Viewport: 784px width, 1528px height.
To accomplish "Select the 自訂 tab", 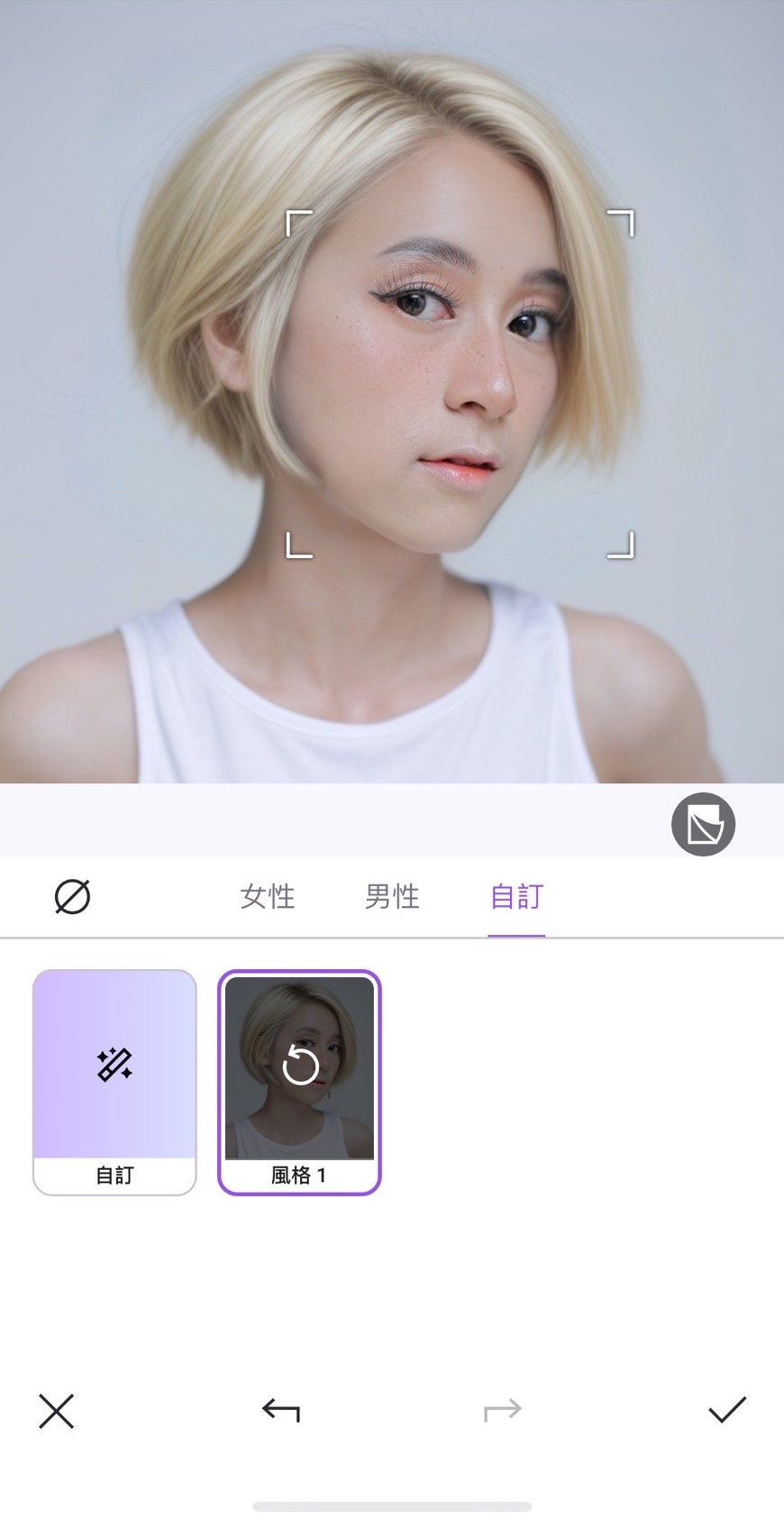I will pos(516,897).
